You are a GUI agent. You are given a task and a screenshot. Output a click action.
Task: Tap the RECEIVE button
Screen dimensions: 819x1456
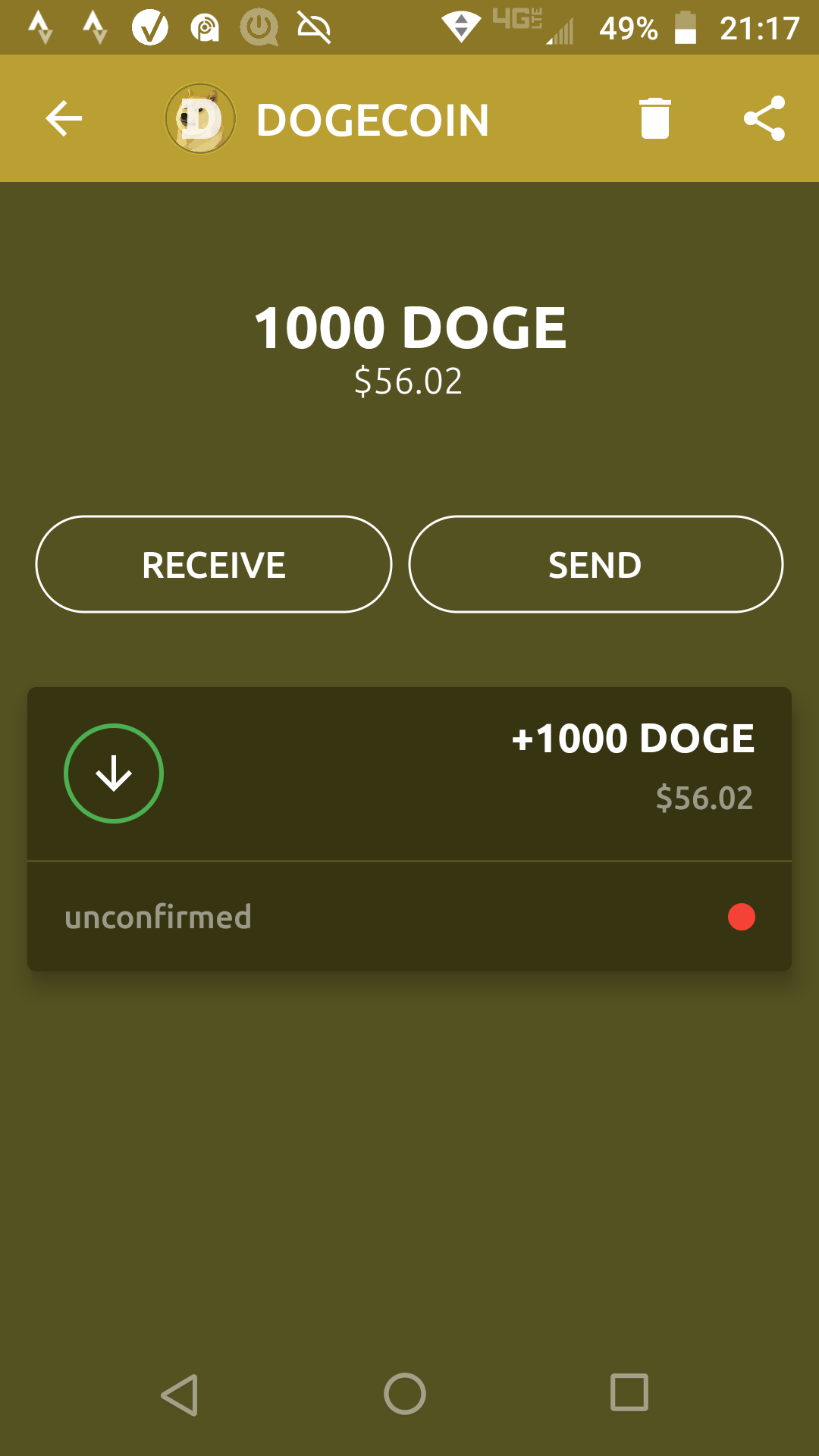click(214, 564)
